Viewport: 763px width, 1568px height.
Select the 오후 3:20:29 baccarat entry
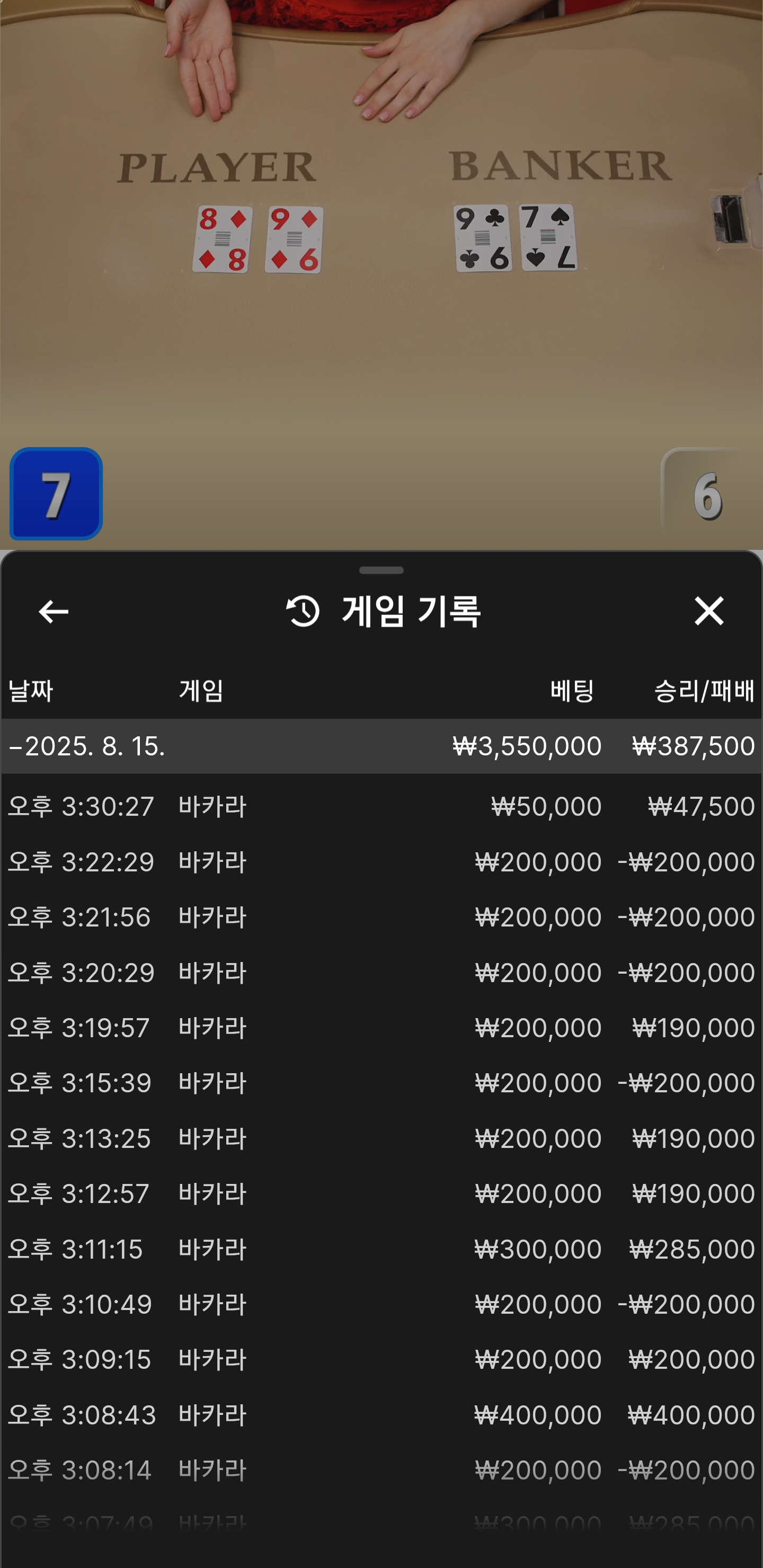381,973
